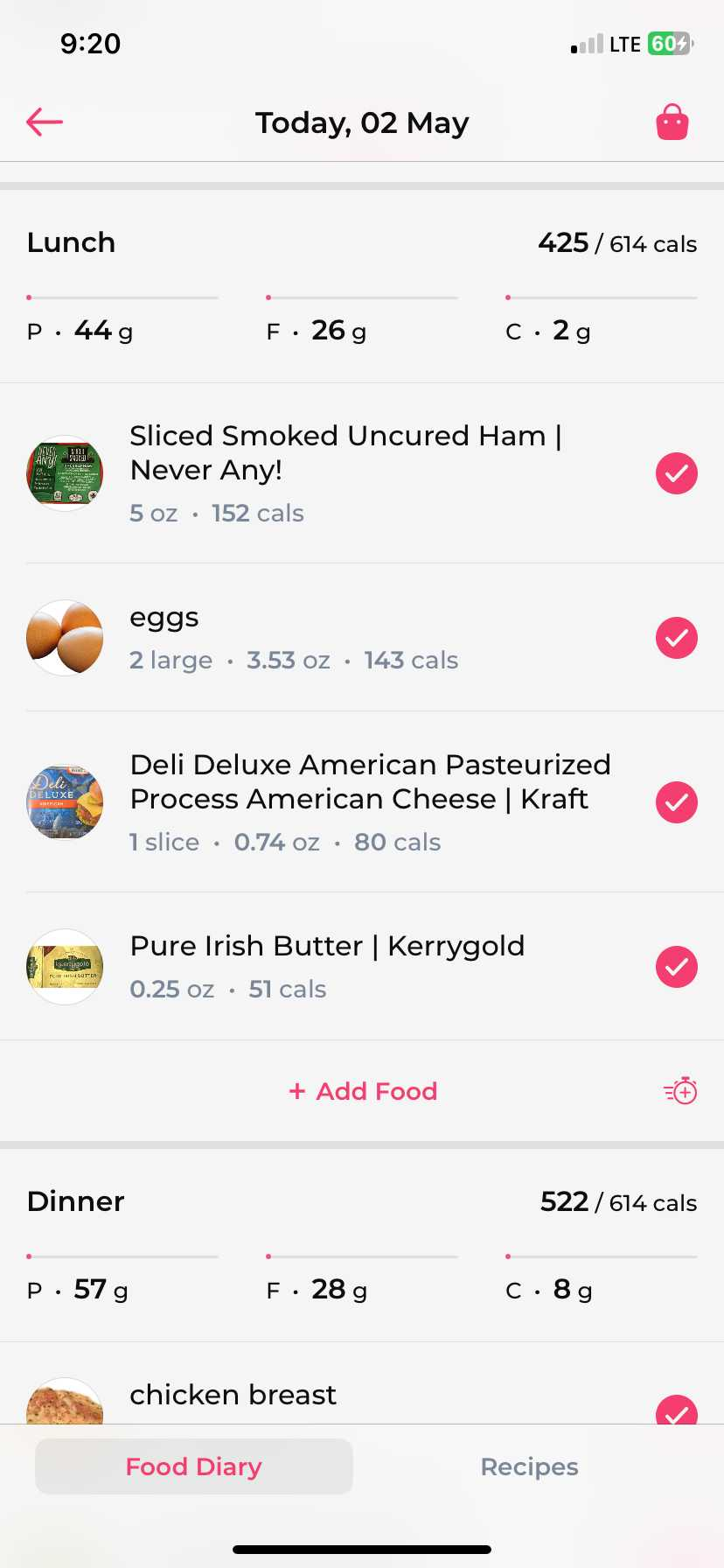Uncheck the Kerrygold butter checkmark
The image size is (724, 1568).
677,967
